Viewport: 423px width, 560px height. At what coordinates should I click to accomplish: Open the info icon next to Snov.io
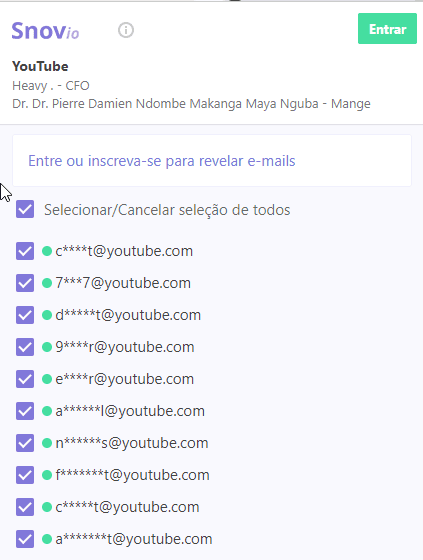126,30
